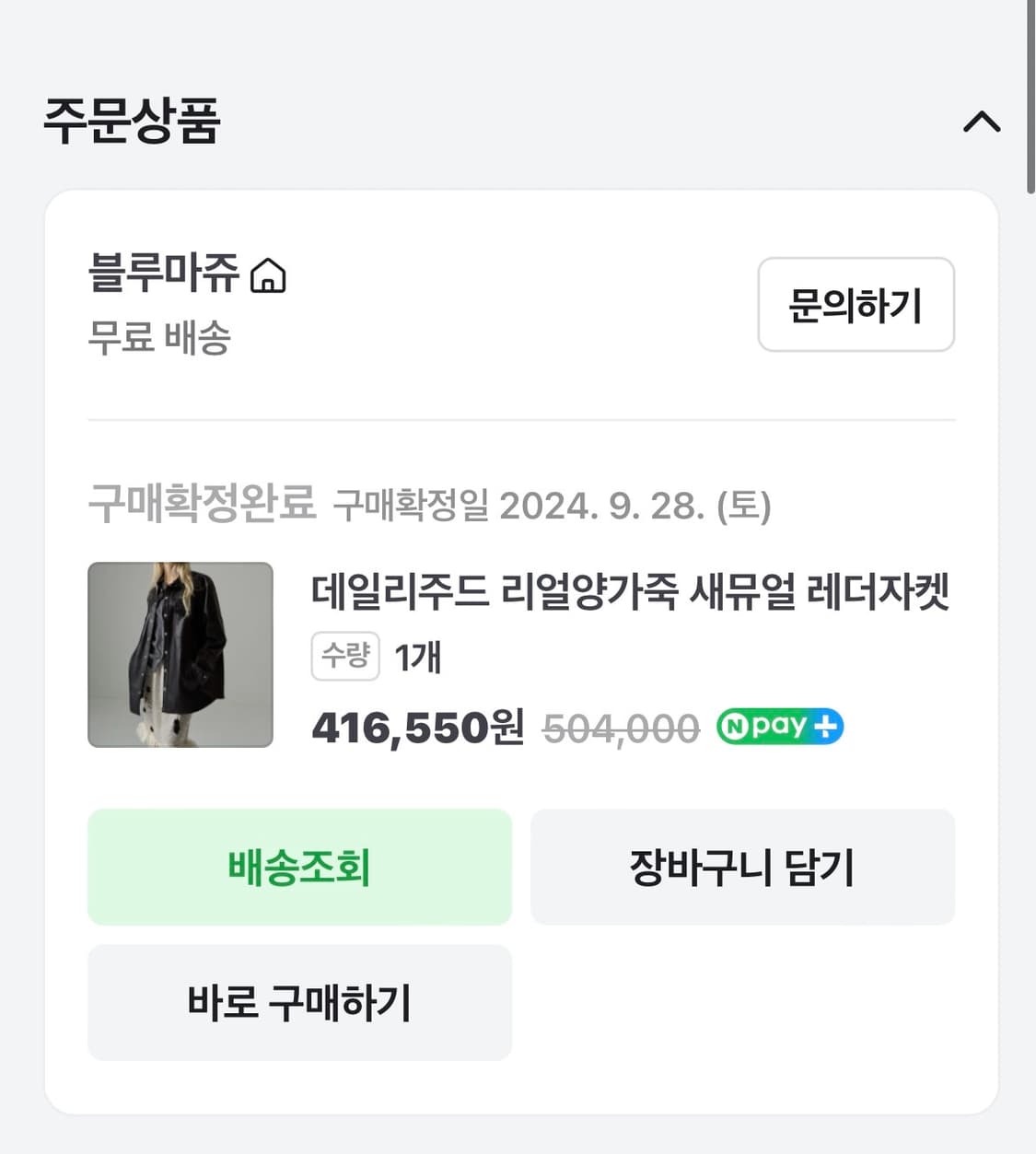This screenshot has width=1036, height=1154.
Task: Select 장바구니 담기
Action: (741, 867)
